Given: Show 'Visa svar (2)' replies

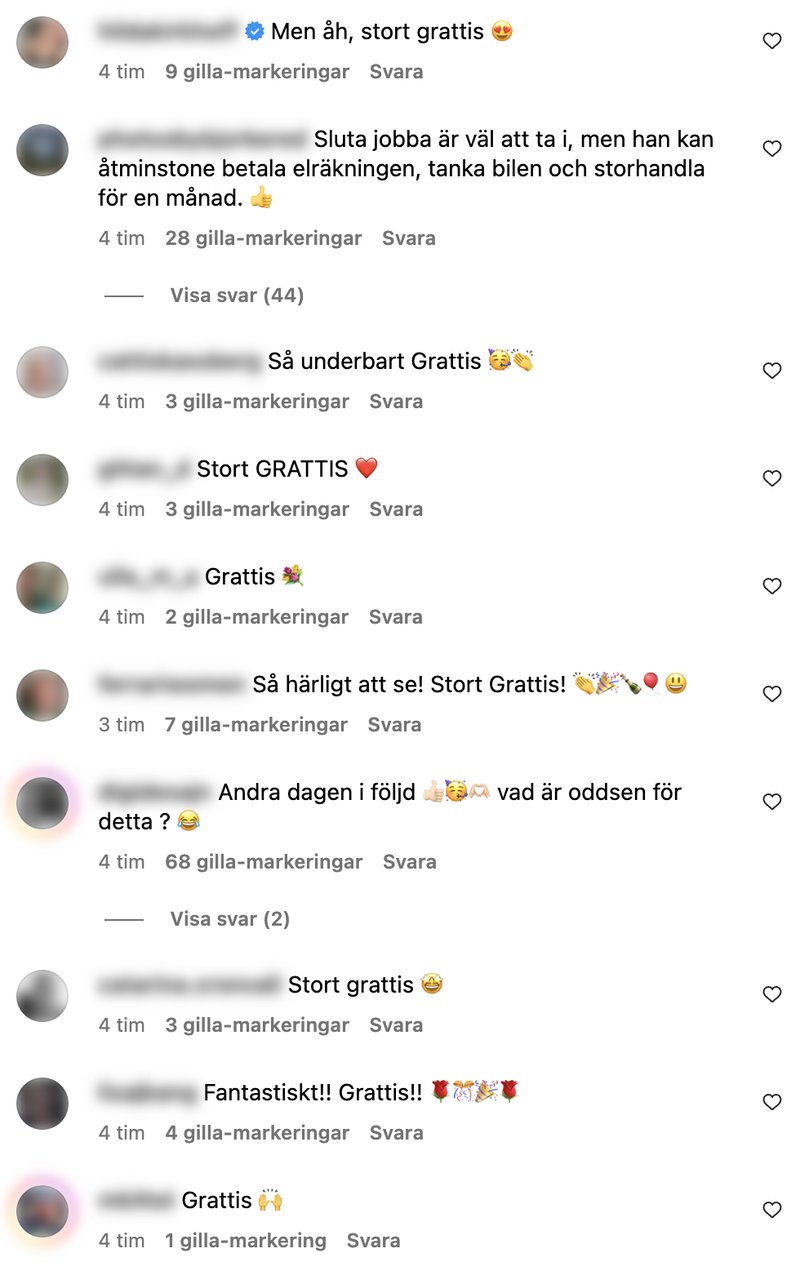Looking at the screenshot, I should tap(229, 919).
